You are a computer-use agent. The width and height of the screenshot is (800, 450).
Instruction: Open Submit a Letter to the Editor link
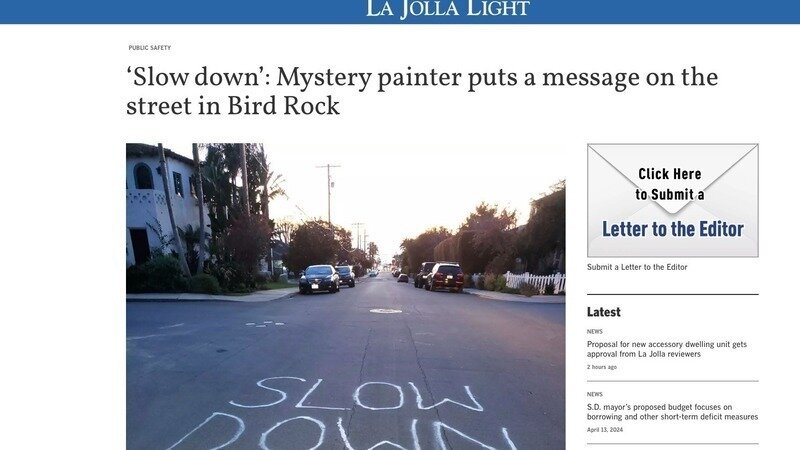tap(637, 267)
